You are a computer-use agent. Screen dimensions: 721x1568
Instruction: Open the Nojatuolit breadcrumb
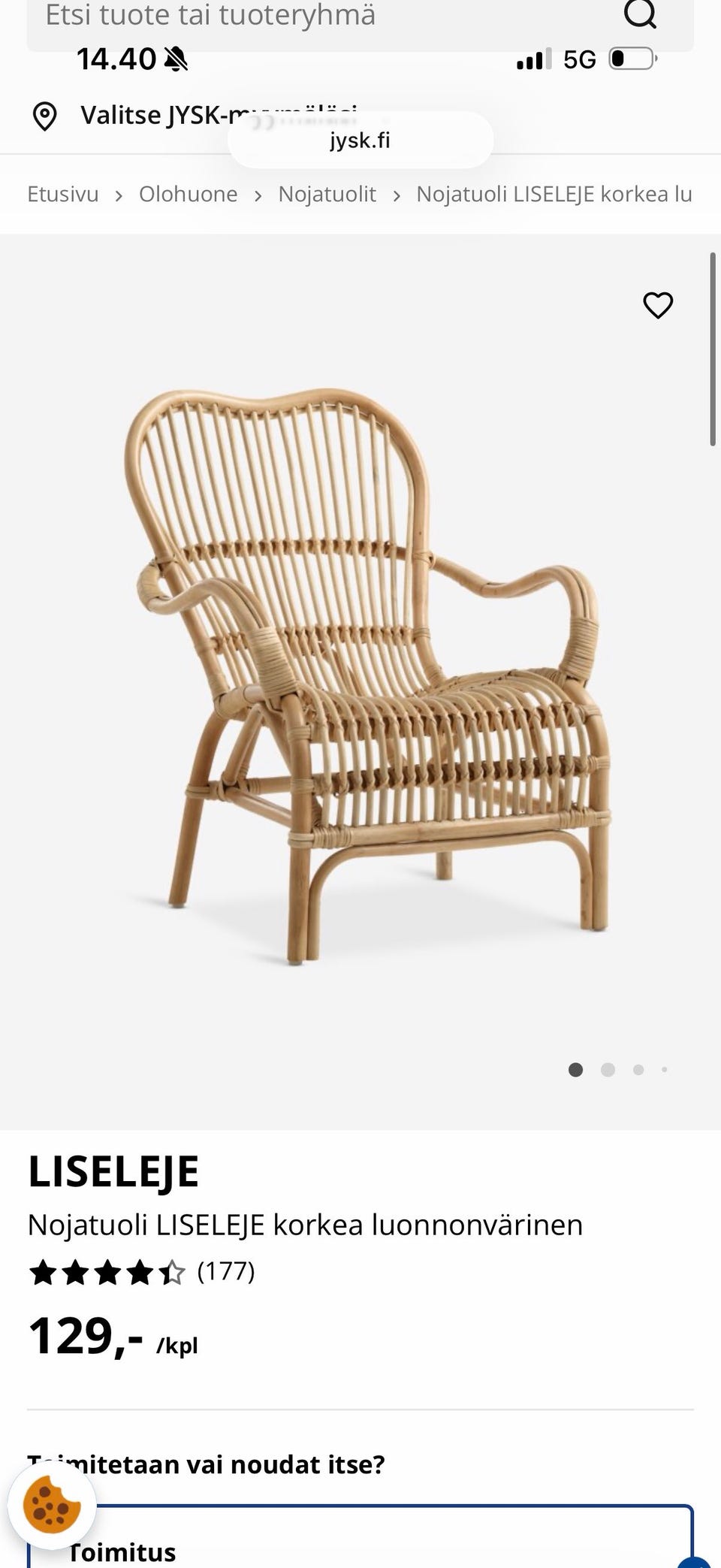327,194
